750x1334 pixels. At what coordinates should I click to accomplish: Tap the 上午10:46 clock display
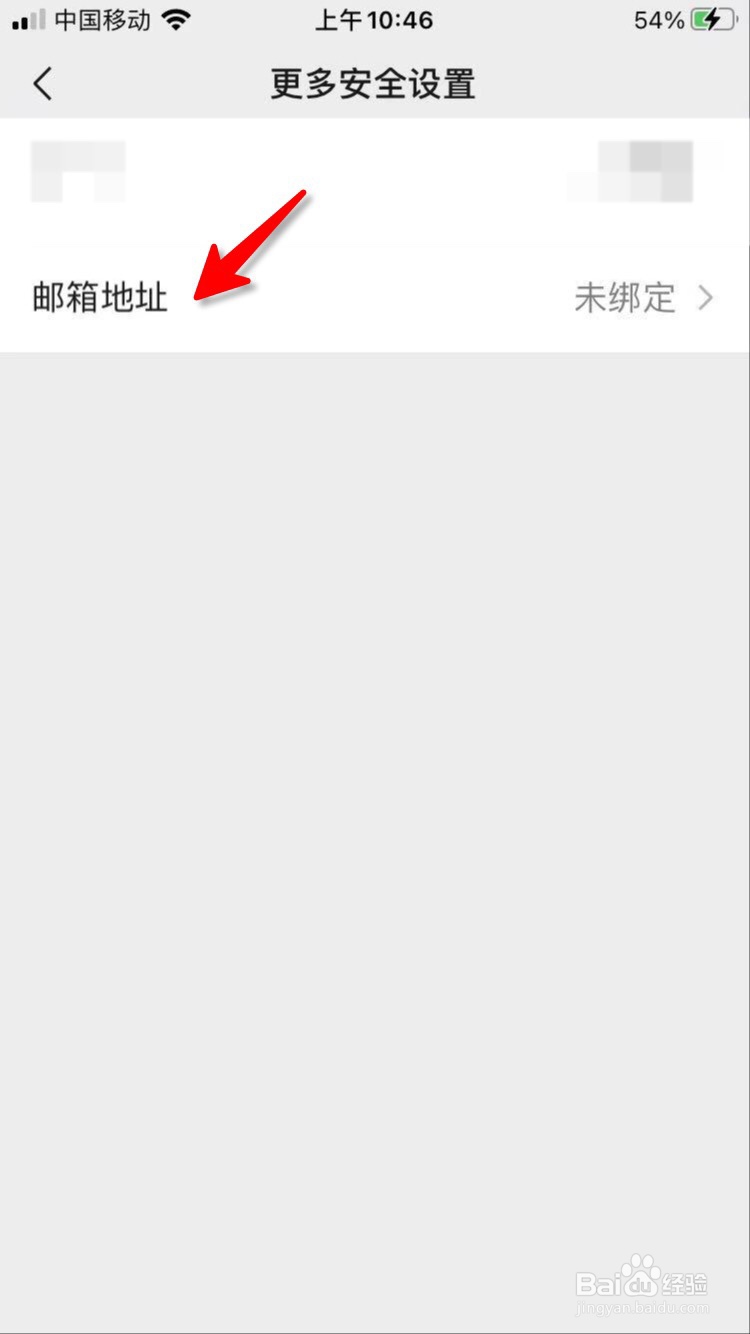pyautogui.click(x=374, y=19)
